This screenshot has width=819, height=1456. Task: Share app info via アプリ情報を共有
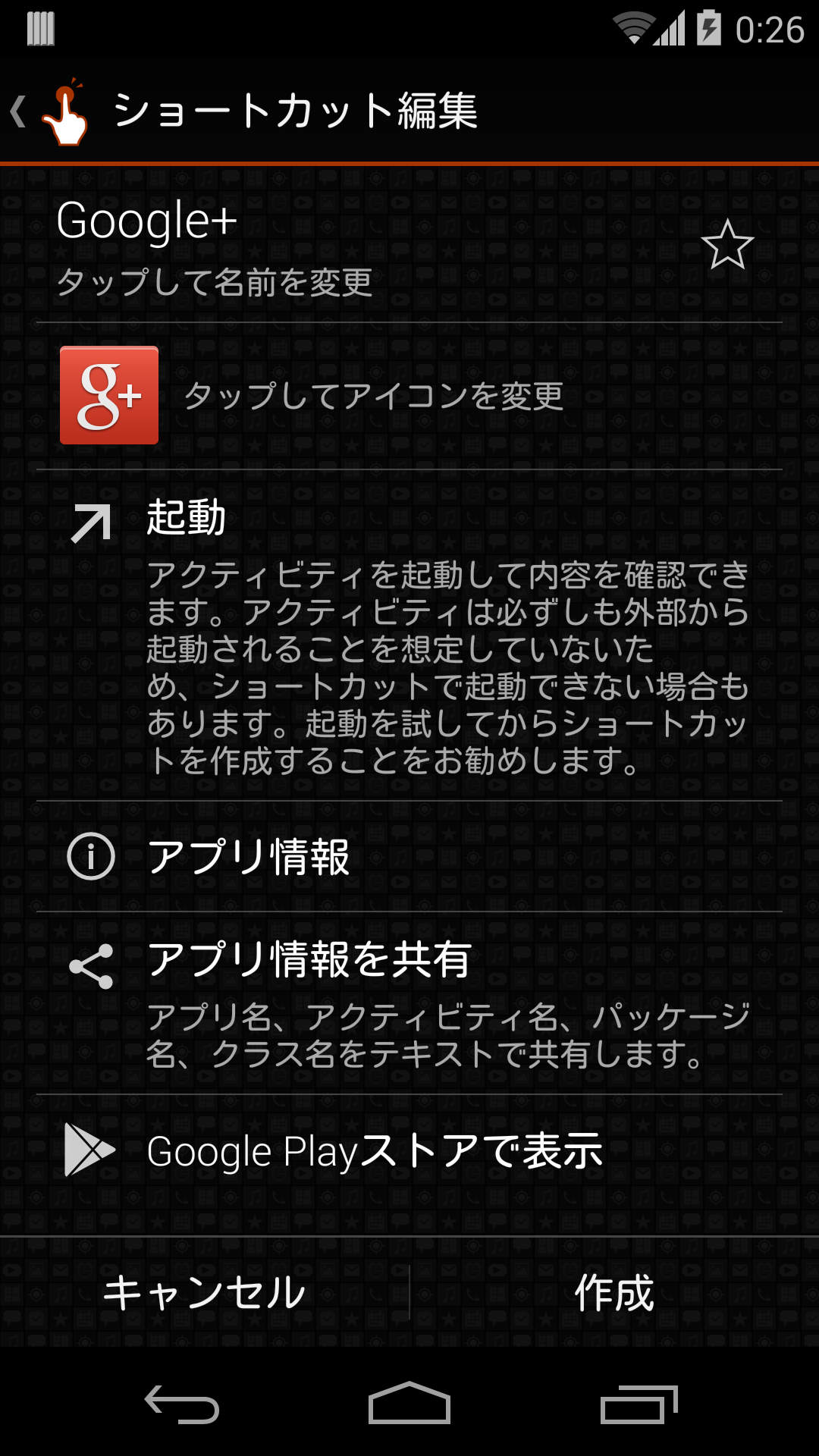coord(409,1003)
